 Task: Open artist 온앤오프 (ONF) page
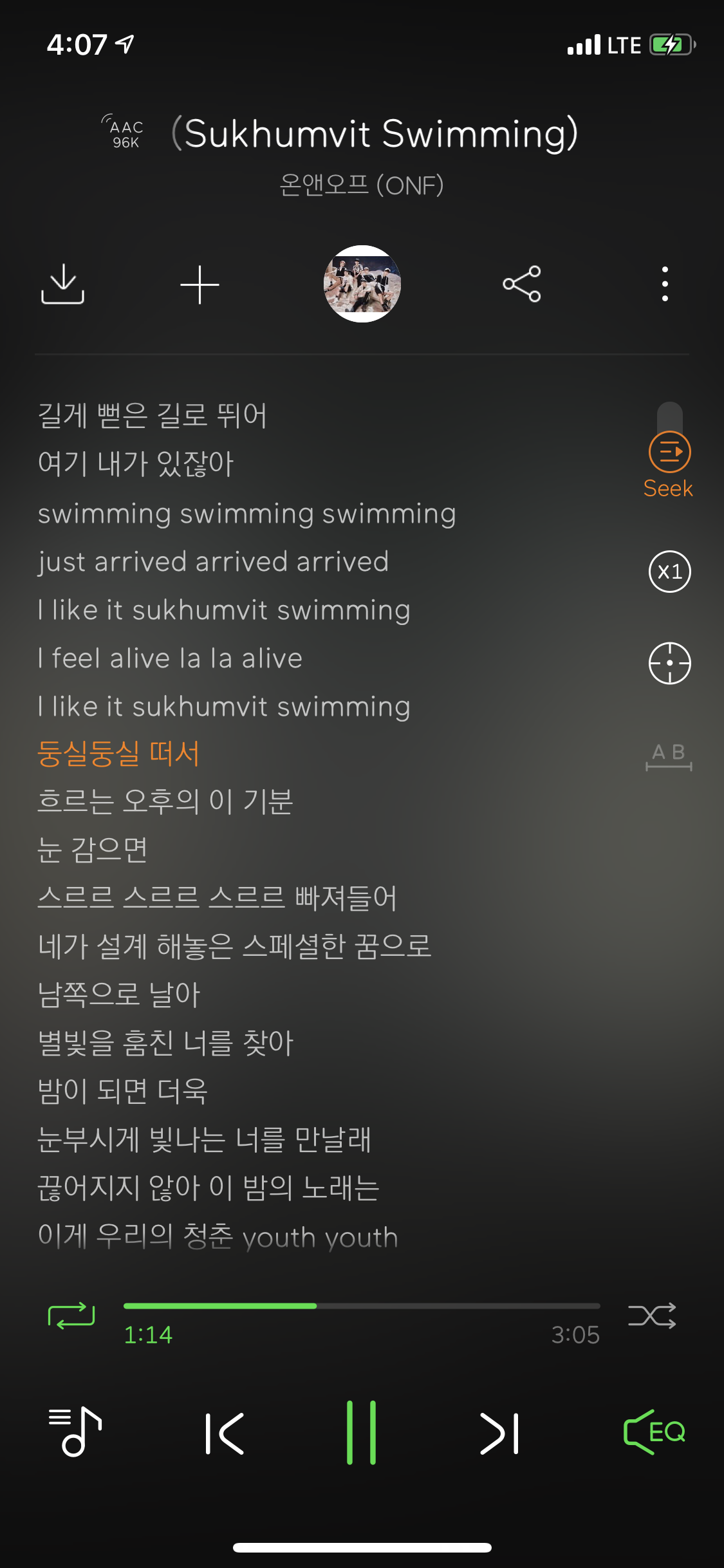361,185
